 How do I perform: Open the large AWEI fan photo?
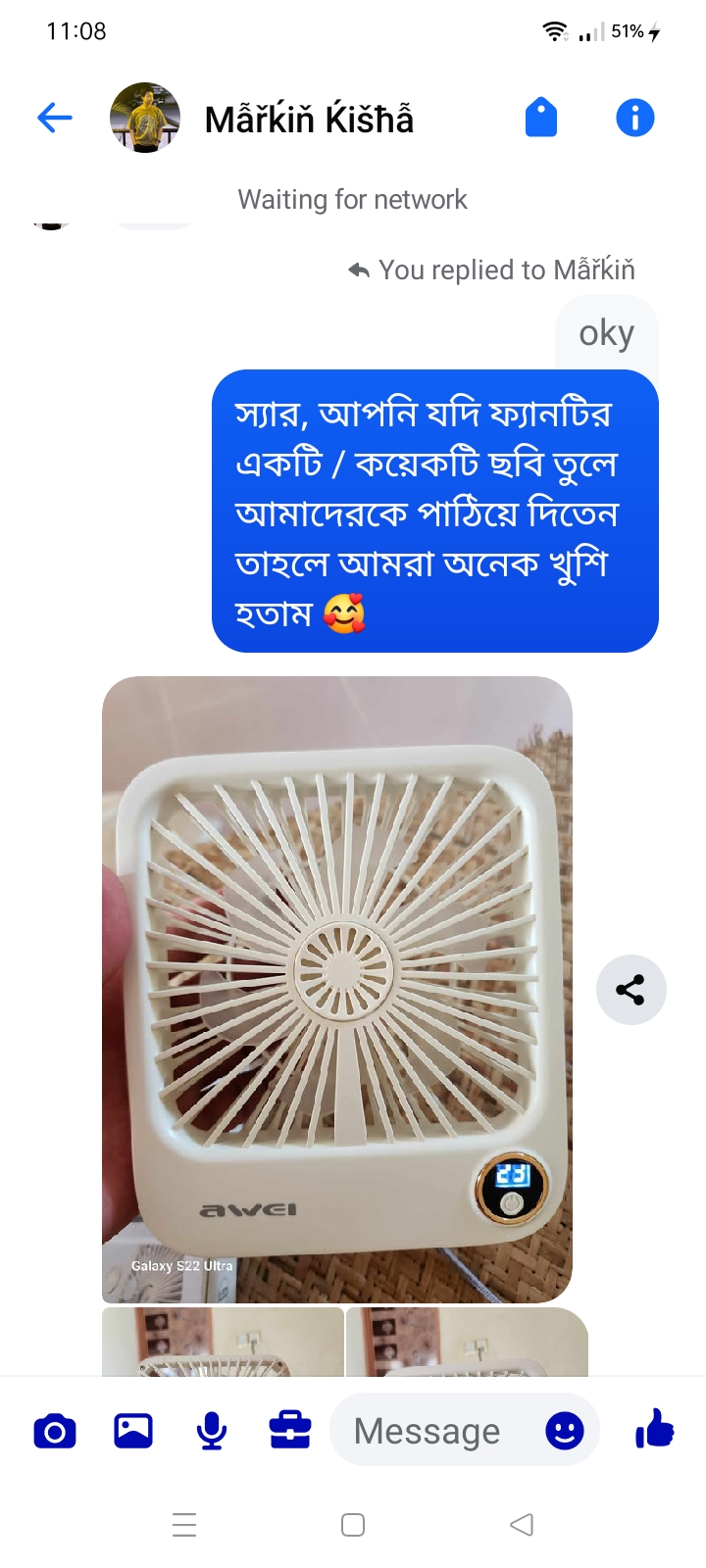pos(336,988)
